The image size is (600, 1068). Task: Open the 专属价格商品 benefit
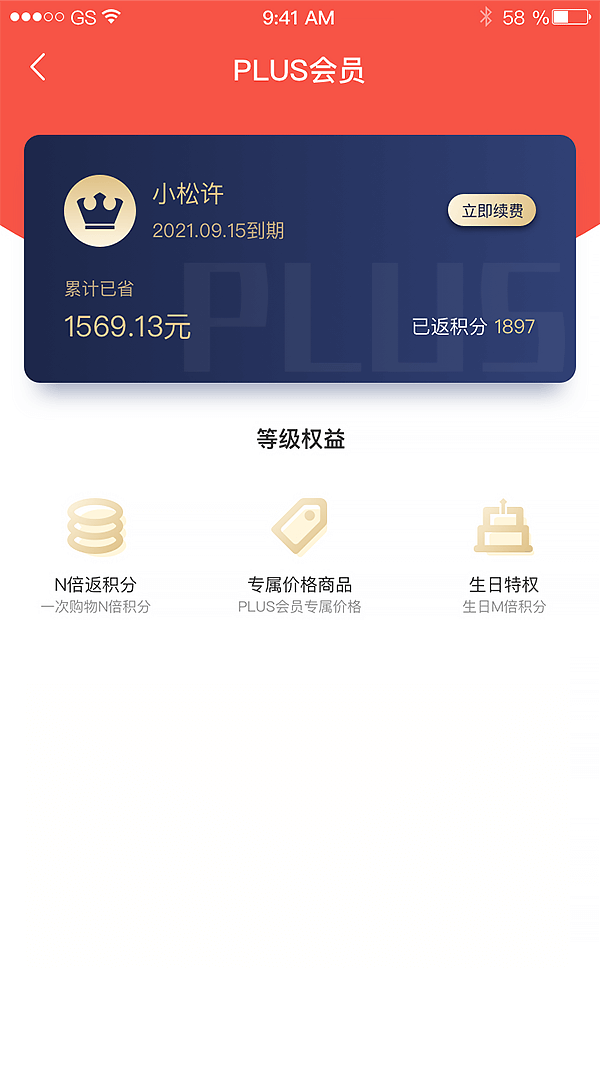point(300,555)
